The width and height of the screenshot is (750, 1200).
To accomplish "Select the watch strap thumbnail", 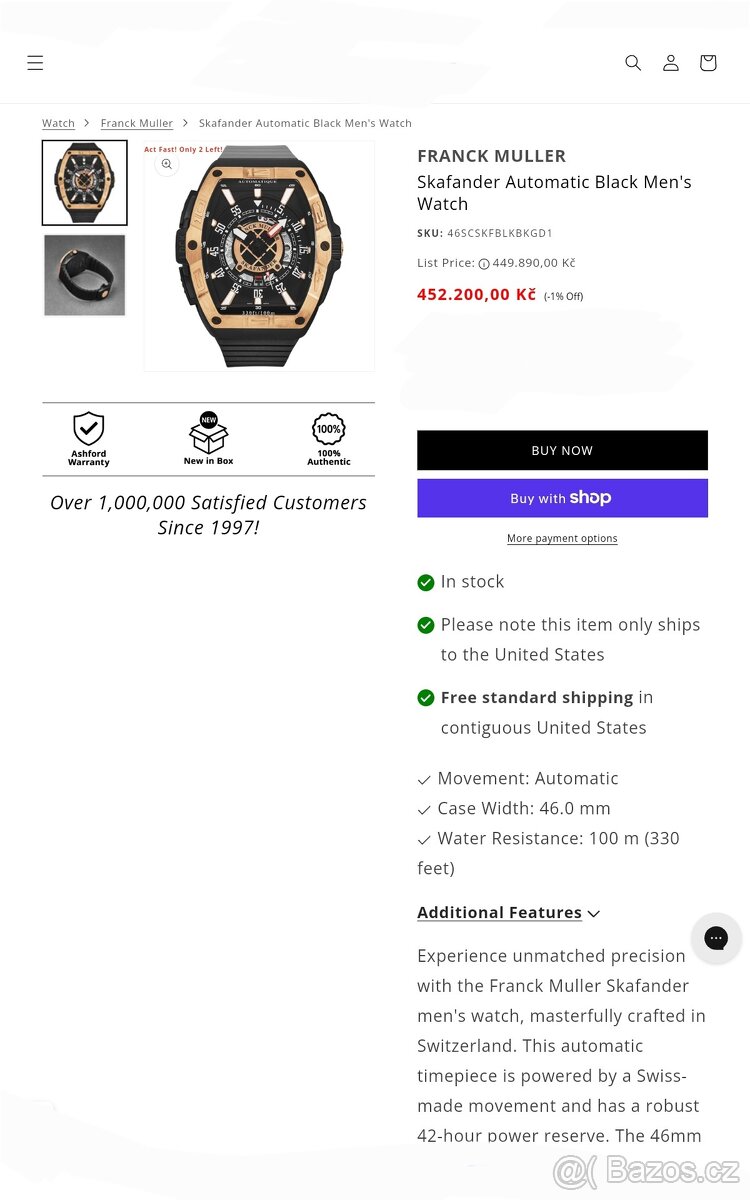I will tap(84, 274).
